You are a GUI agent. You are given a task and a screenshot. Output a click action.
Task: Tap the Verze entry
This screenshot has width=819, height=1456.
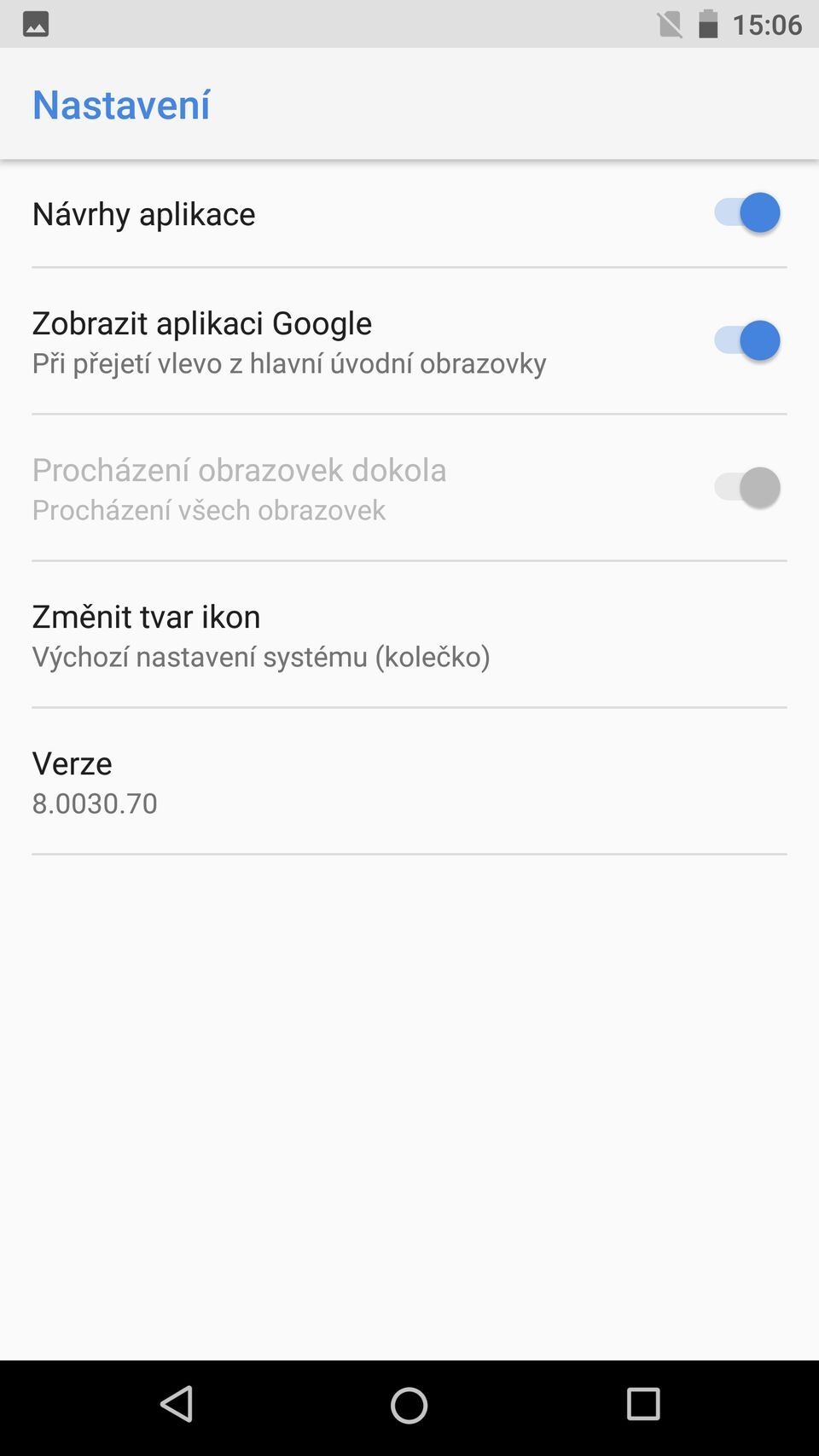coord(72,763)
